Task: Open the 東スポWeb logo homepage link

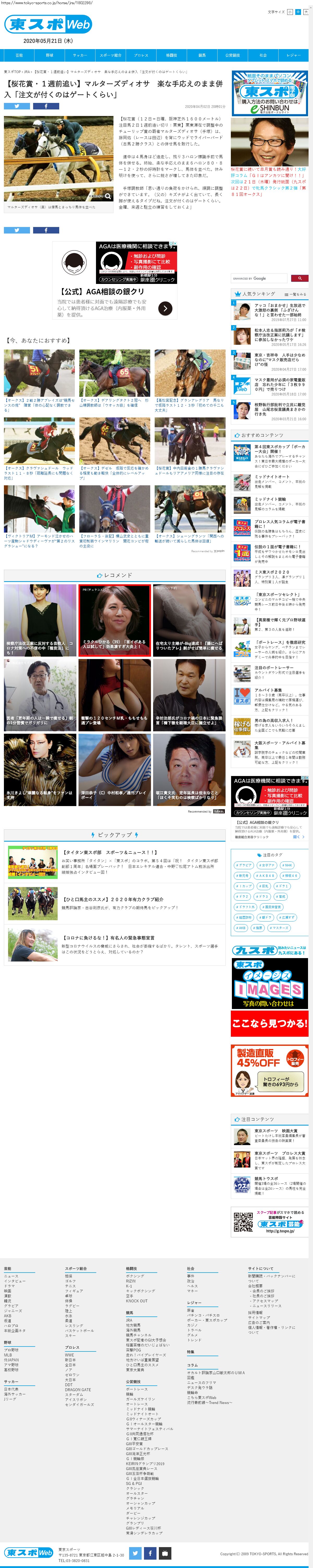Action: [x=47, y=24]
